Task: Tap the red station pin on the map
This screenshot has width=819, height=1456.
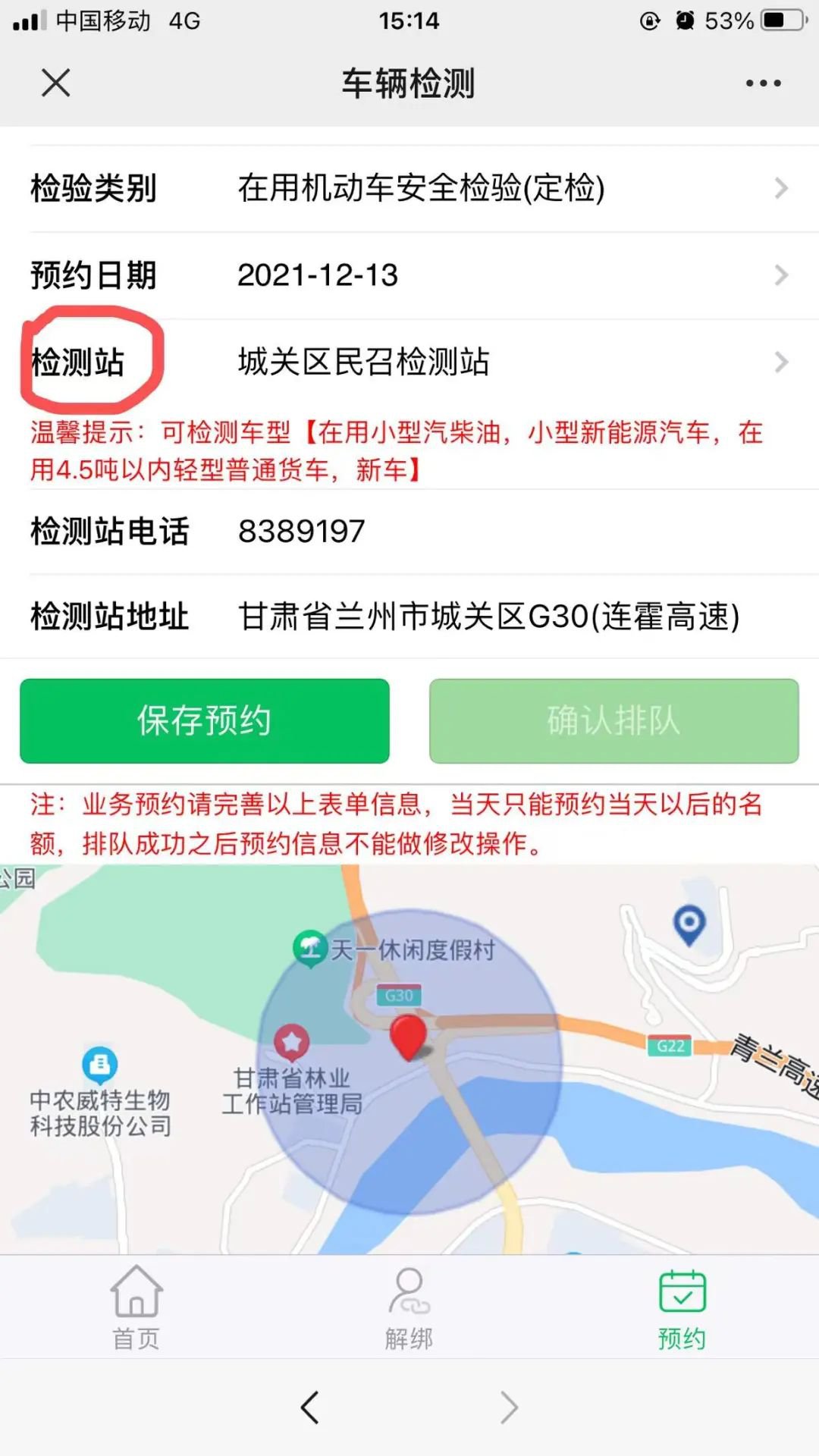Action: click(x=408, y=1036)
